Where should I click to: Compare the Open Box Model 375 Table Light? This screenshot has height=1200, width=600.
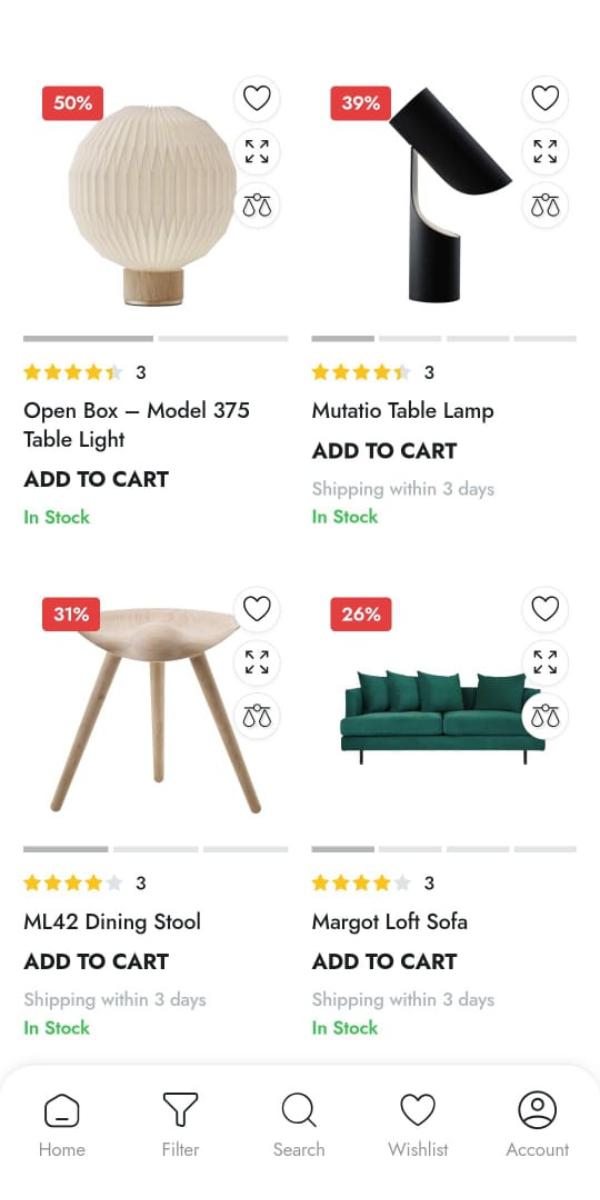257,206
